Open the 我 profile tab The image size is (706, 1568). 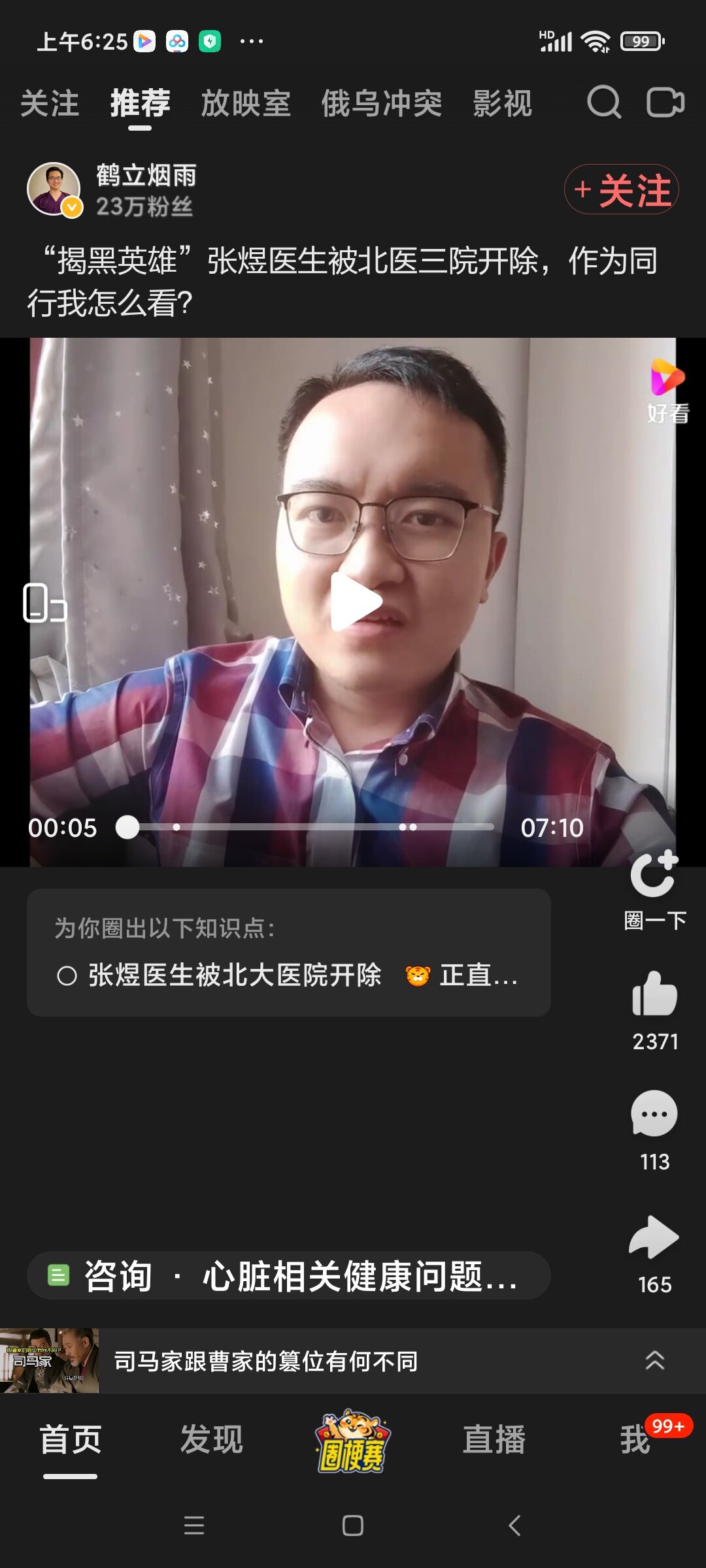tap(635, 1440)
